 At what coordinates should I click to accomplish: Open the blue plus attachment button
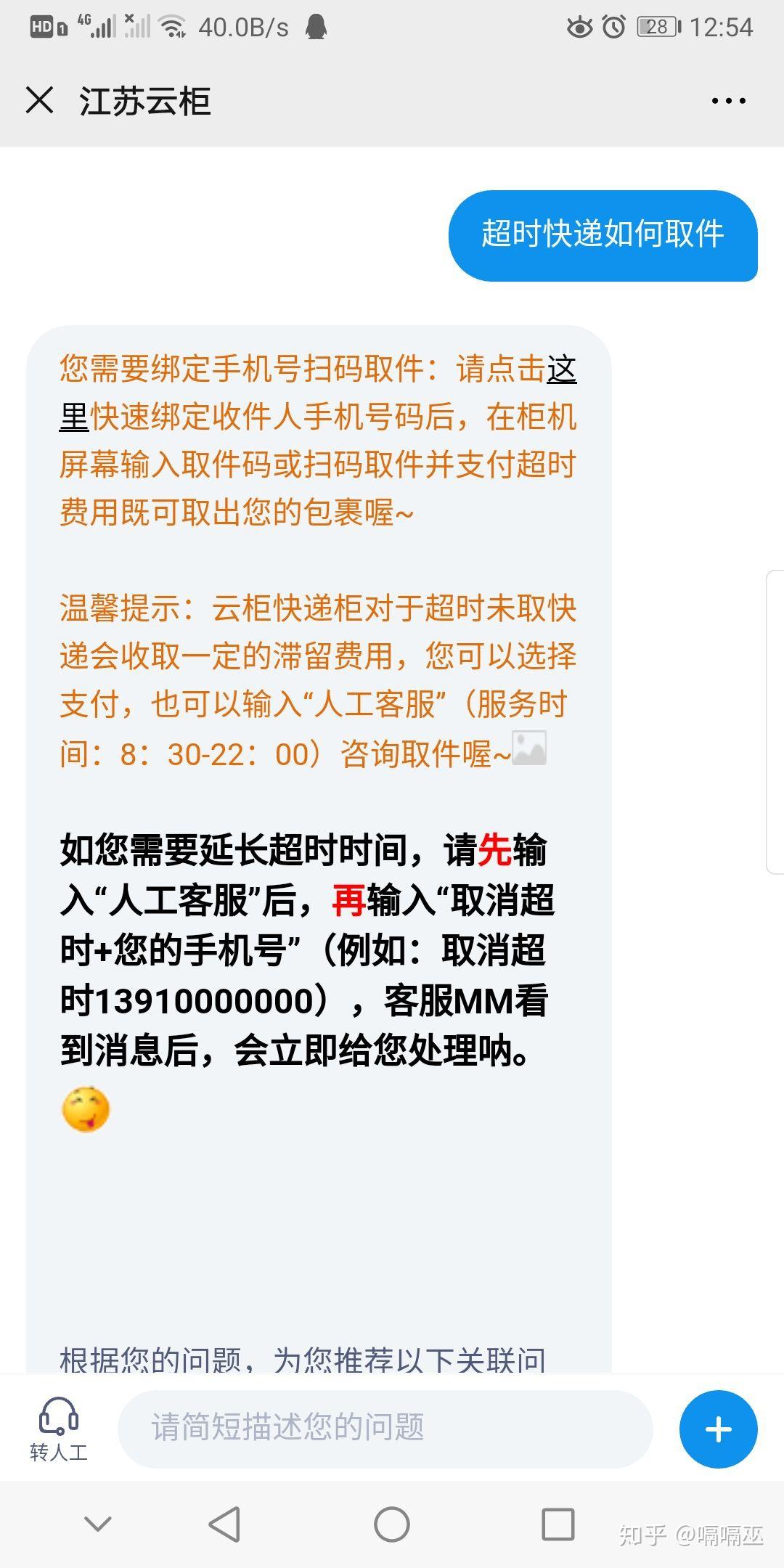718,1429
